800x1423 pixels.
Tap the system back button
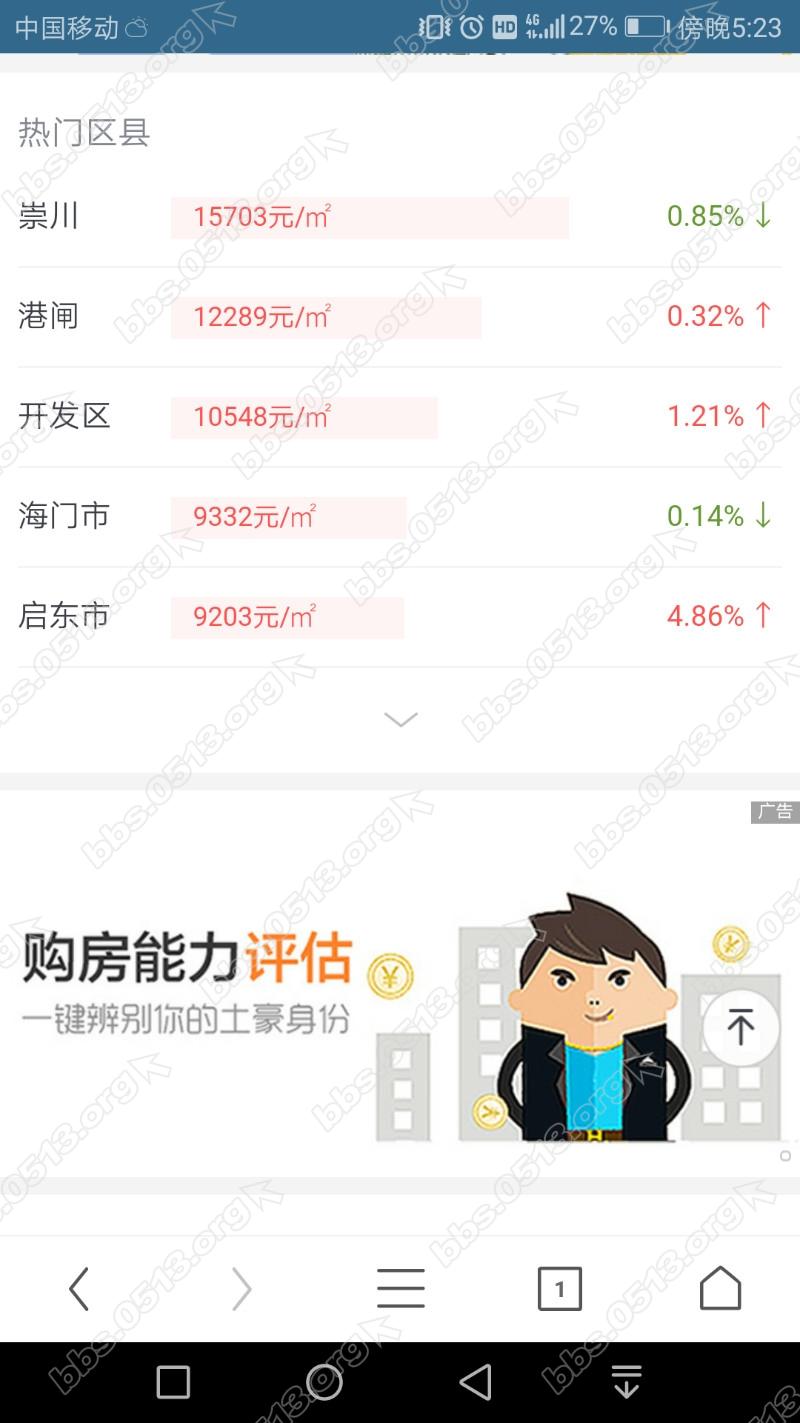(x=475, y=1382)
